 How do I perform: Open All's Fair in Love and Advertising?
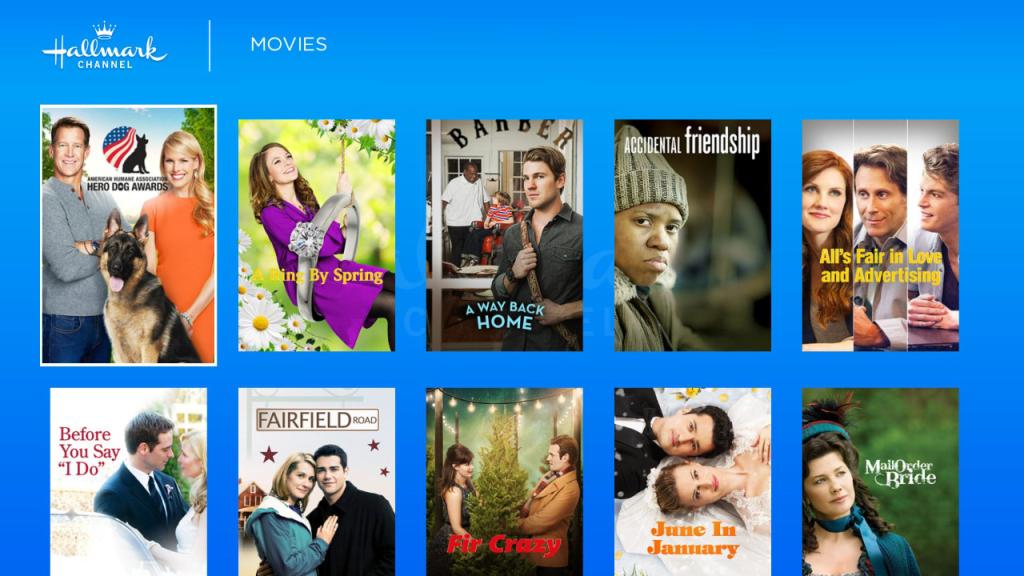(880, 235)
